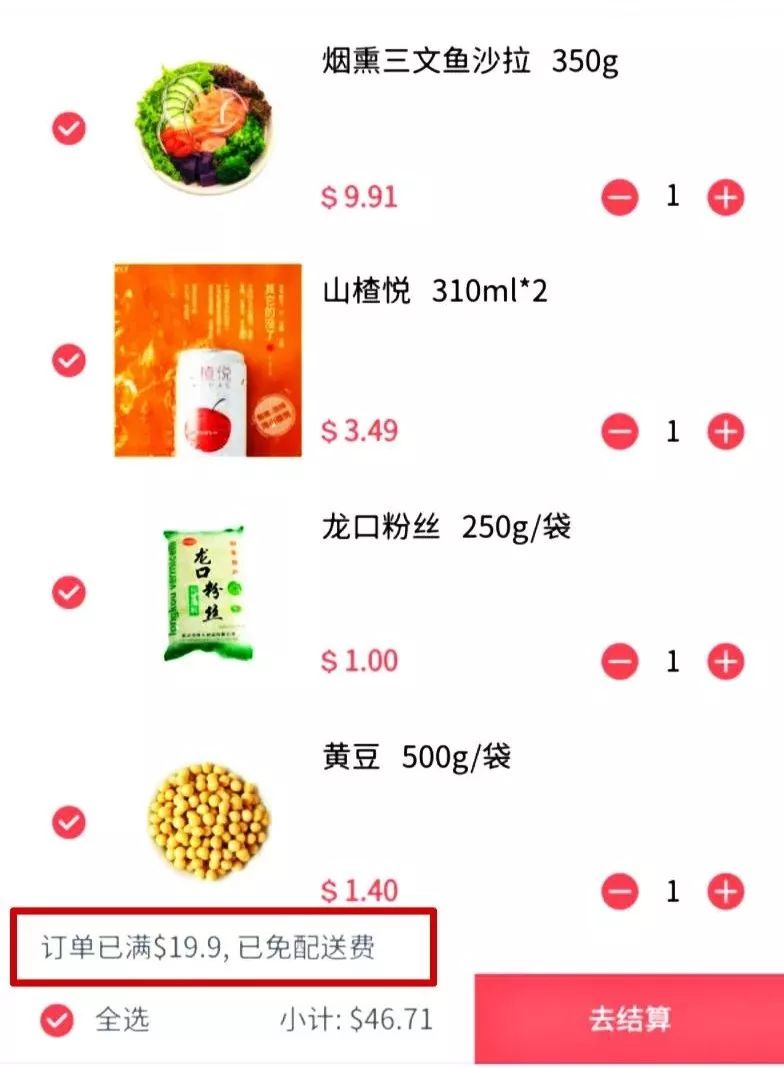This screenshot has width=784, height=1068.
Task: Decrease quantity of 龙口粉丝
Action: pyautogui.click(x=620, y=661)
